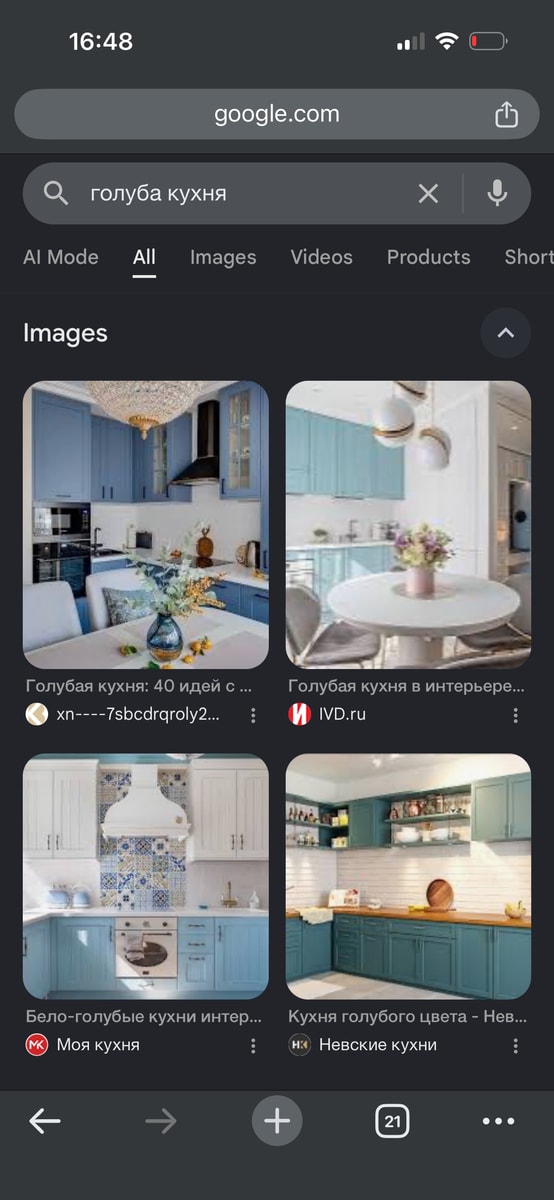554x1200 pixels.
Task: Open the browser's three-dot menu
Action: pyautogui.click(x=498, y=1122)
